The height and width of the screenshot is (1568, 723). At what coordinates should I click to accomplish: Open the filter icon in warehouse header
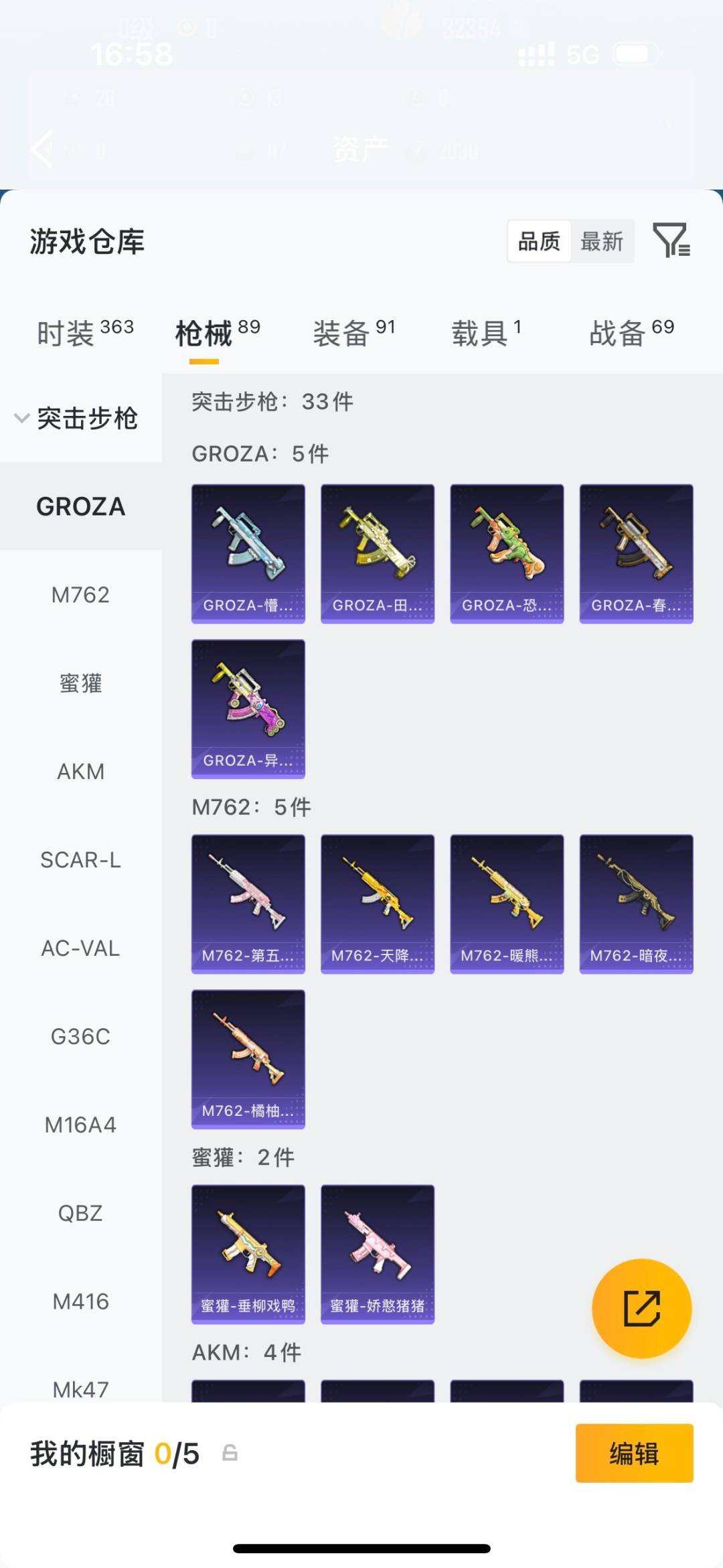point(671,240)
